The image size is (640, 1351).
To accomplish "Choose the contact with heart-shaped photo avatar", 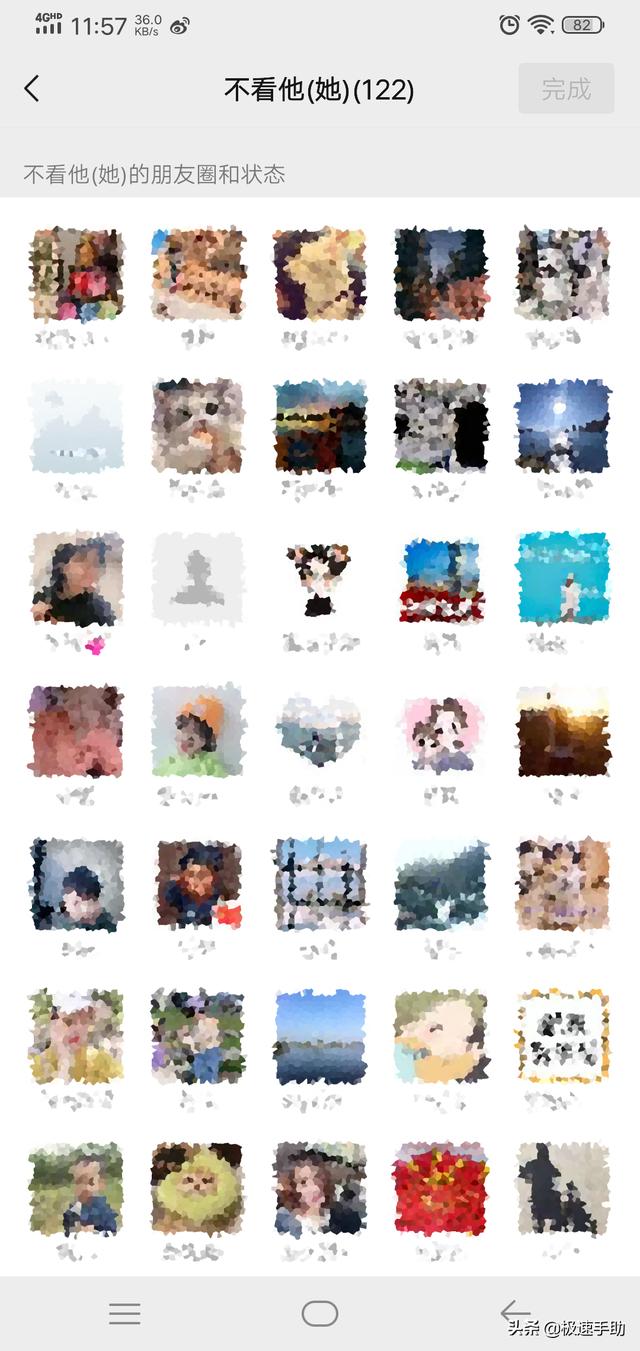I will 319,732.
